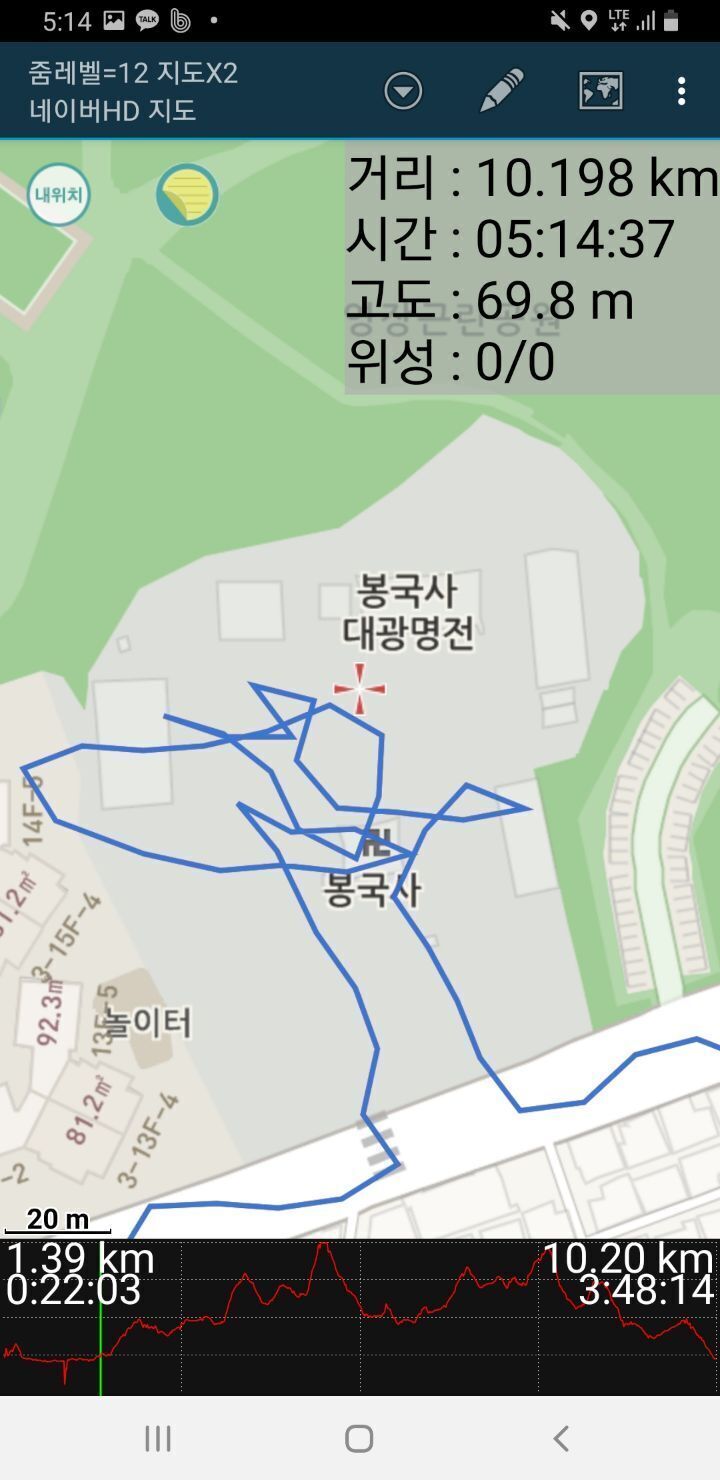Go back with the system back button
Image resolution: width=720 pixels, height=1480 pixels.
pos(561,1439)
